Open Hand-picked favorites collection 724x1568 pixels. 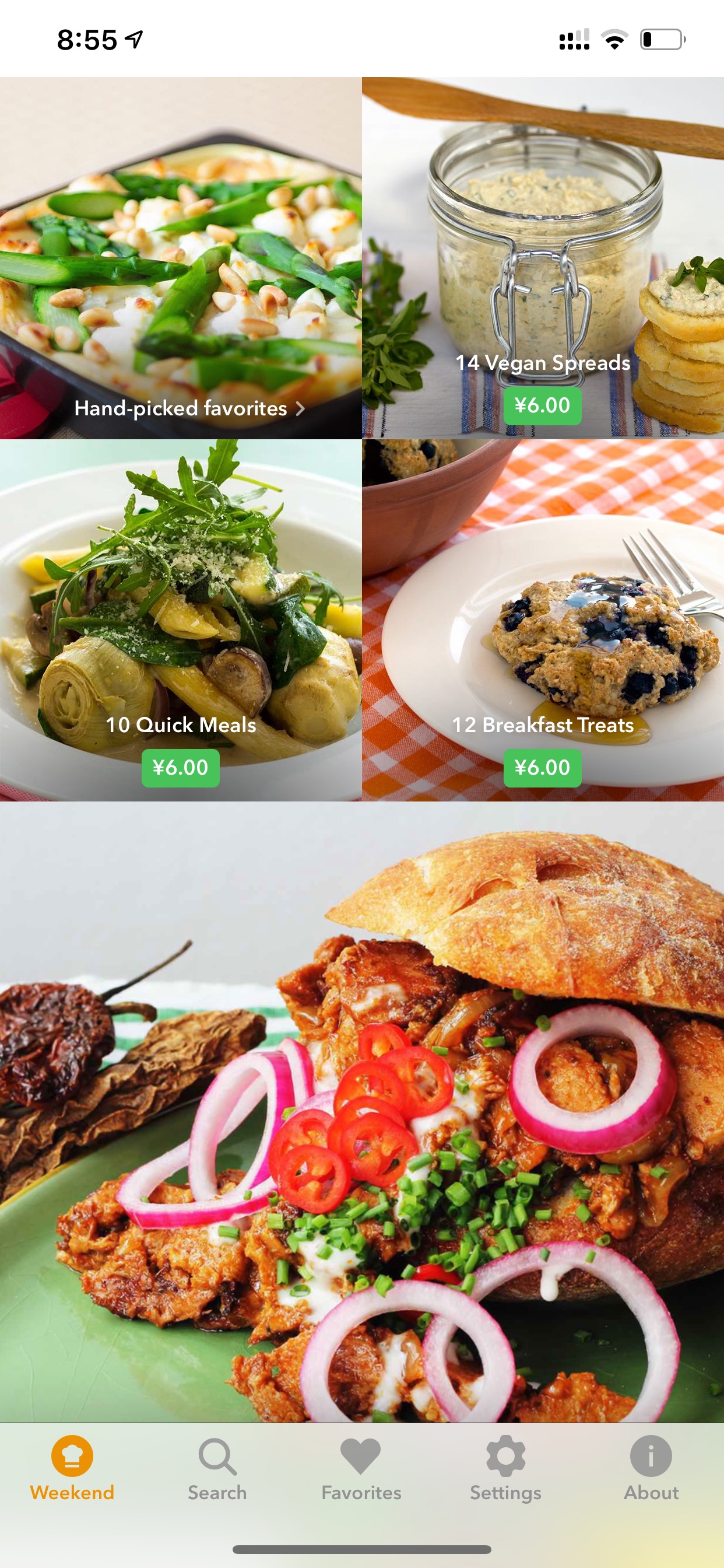point(181,257)
